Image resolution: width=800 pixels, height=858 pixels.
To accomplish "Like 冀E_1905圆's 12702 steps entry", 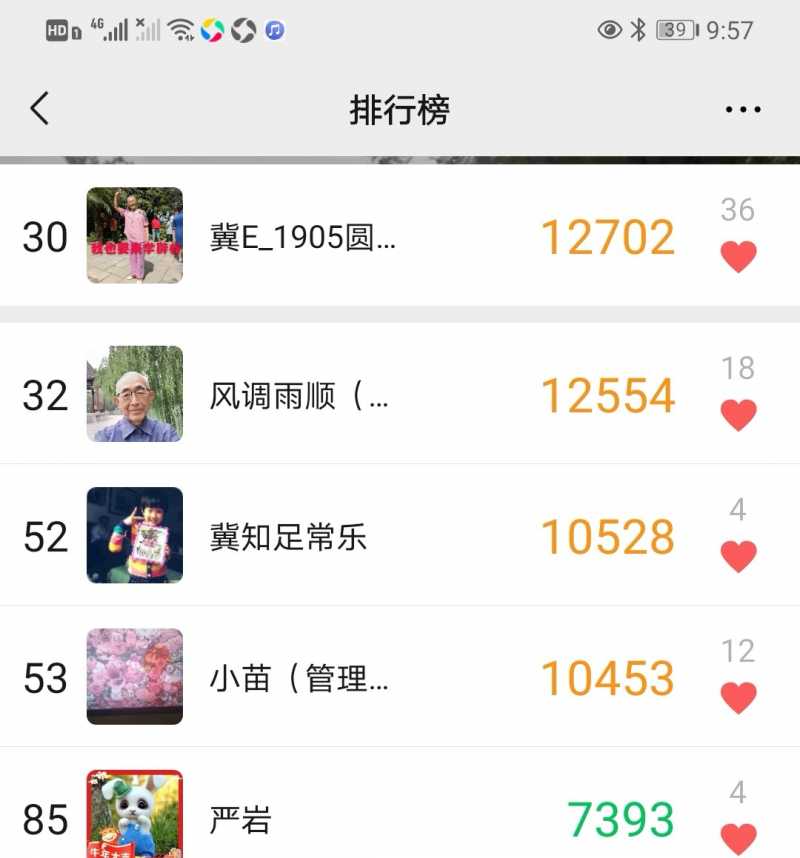I will click(738, 257).
